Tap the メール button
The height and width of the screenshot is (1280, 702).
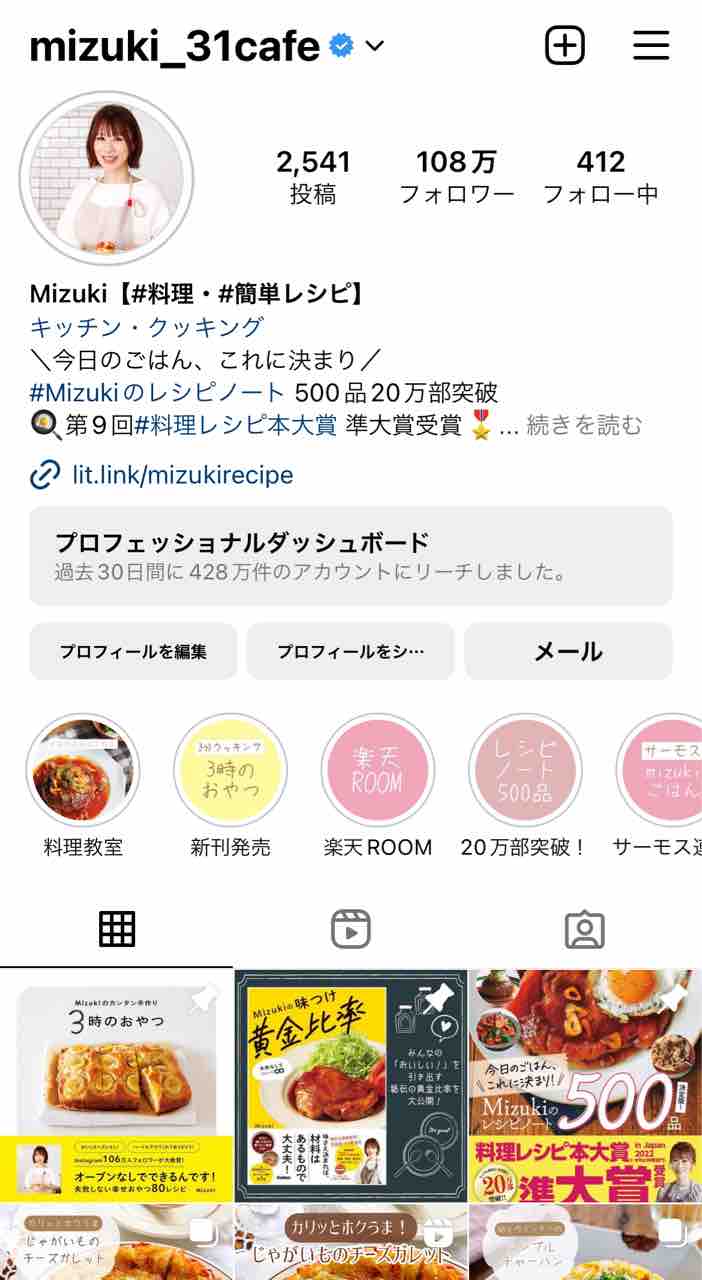pos(568,651)
